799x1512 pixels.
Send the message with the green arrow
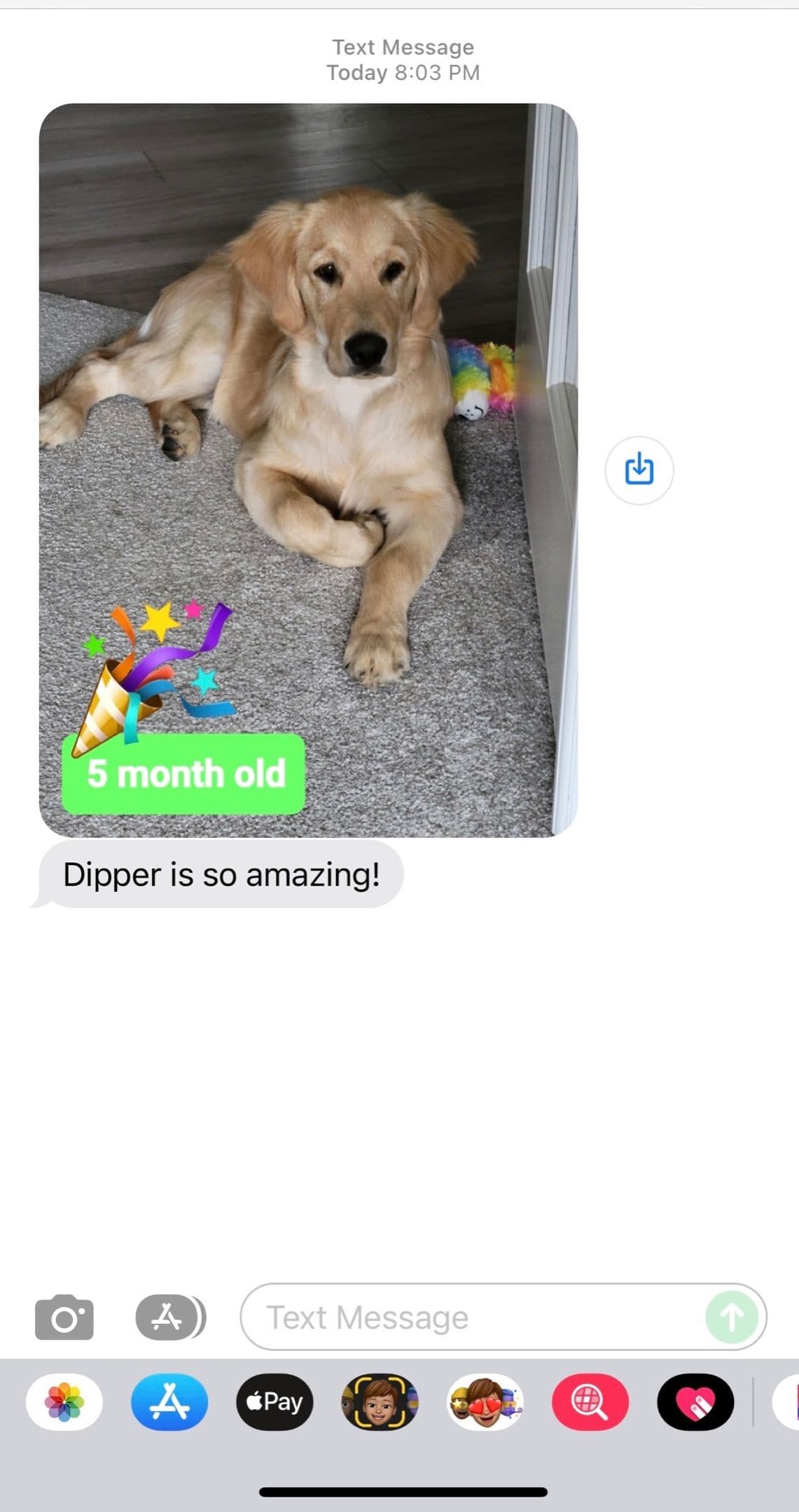(x=732, y=1317)
